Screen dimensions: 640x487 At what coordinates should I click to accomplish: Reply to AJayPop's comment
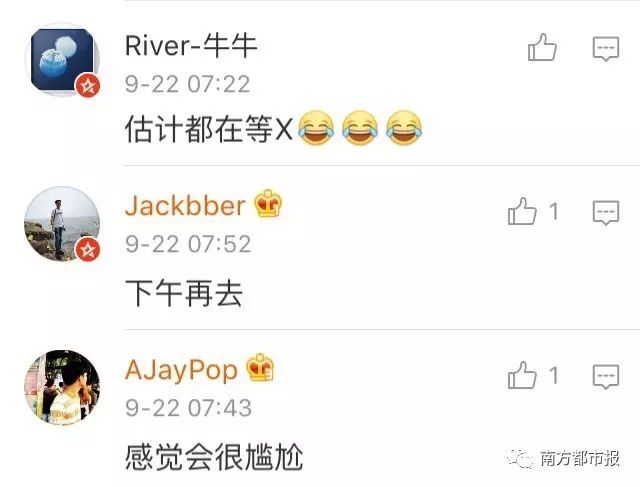click(x=606, y=376)
